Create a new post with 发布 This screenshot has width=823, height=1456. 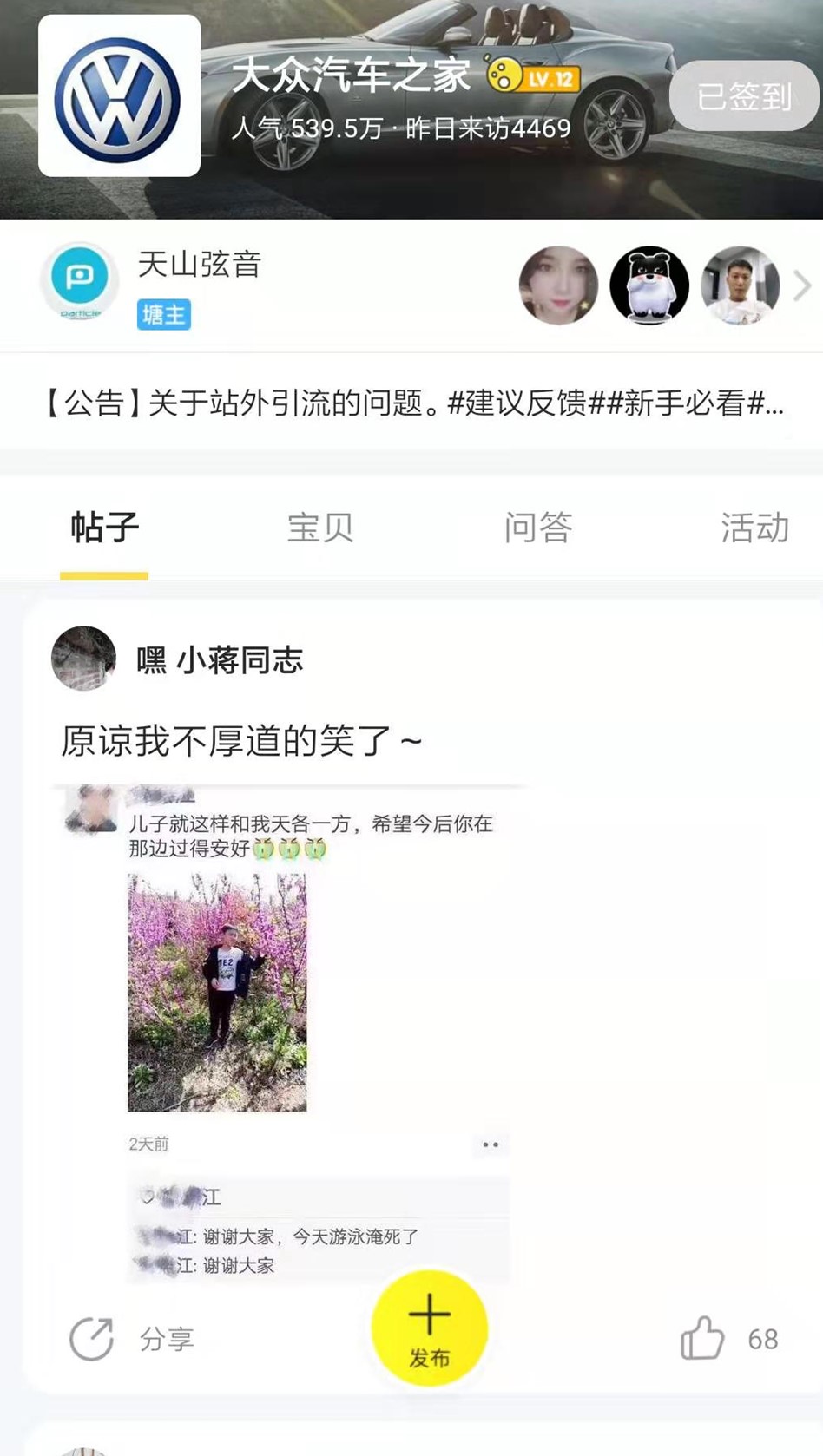pyautogui.click(x=429, y=1328)
